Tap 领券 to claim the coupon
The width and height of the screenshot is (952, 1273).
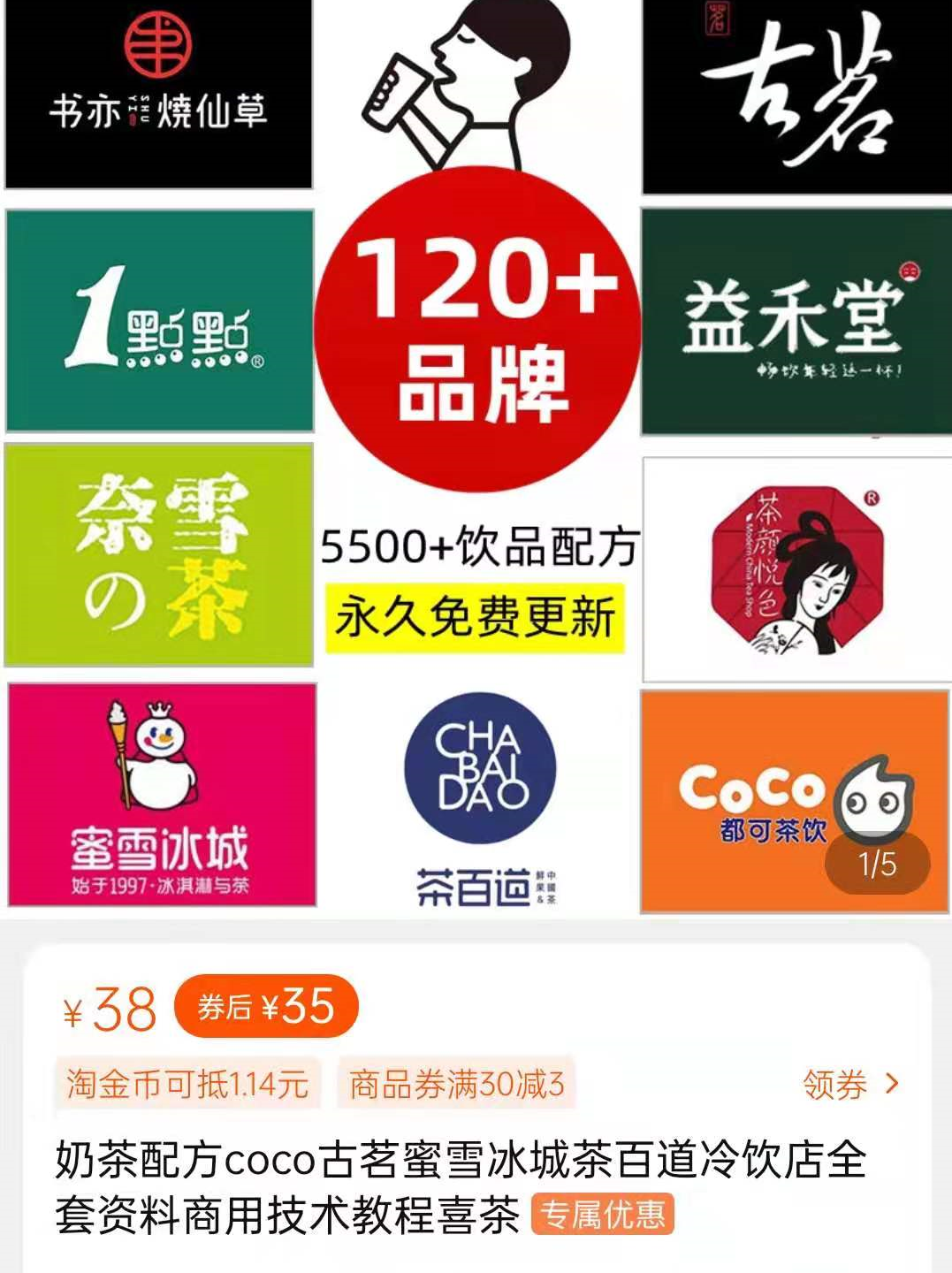tap(849, 1084)
